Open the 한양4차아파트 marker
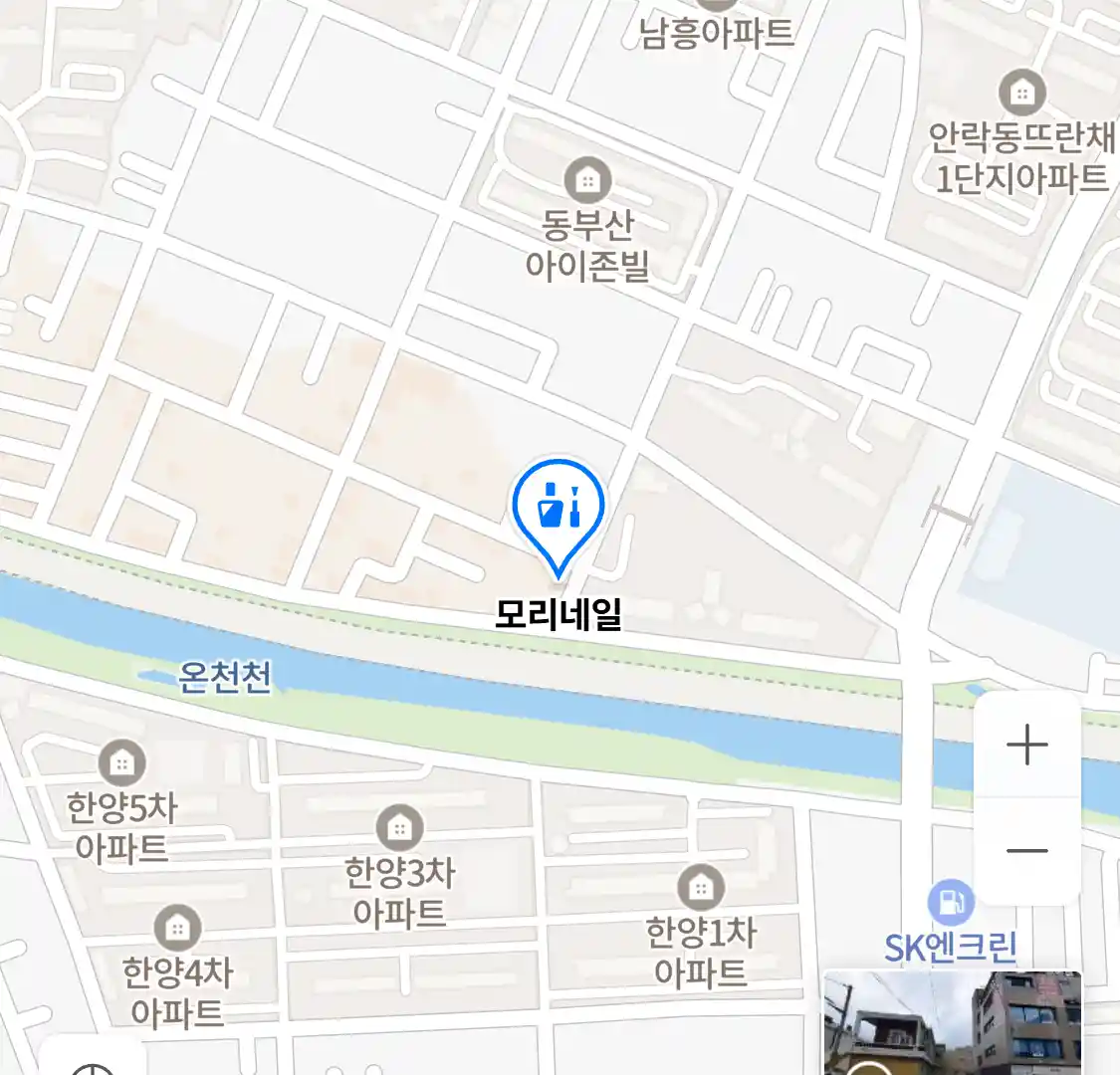The width and height of the screenshot is (1120, 1075). [x=177, y=929]
